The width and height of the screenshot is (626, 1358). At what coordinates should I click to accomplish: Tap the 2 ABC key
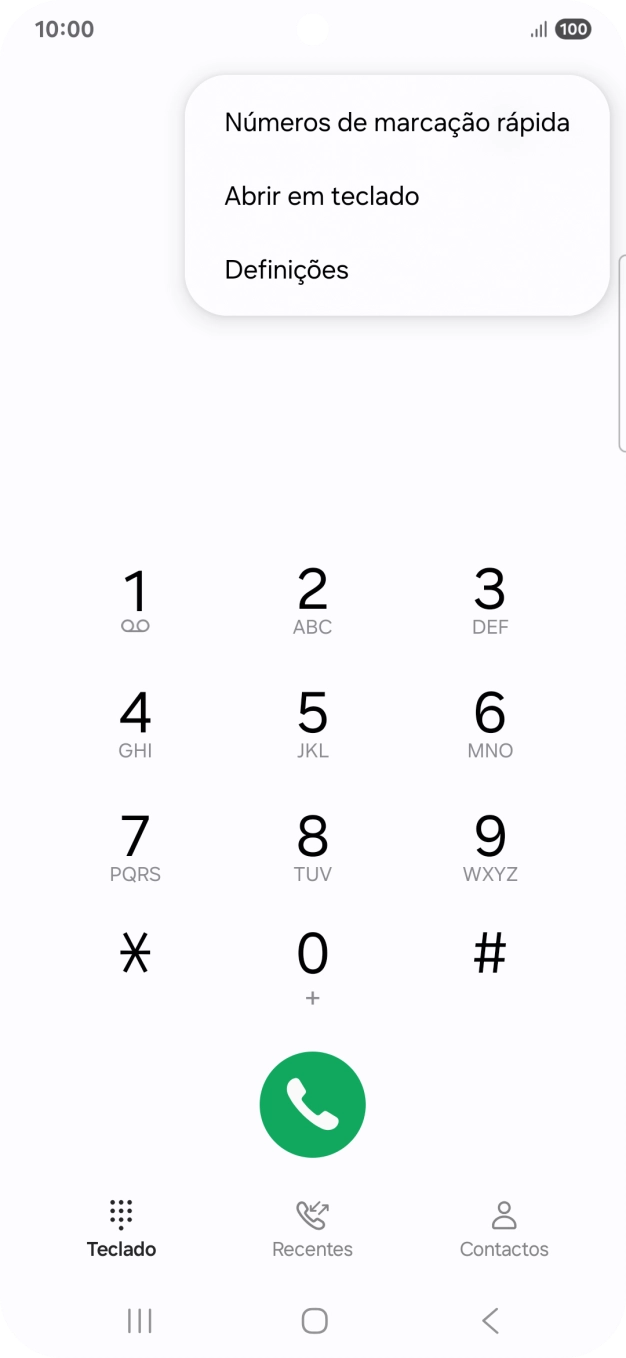click(x=312, y=600)
